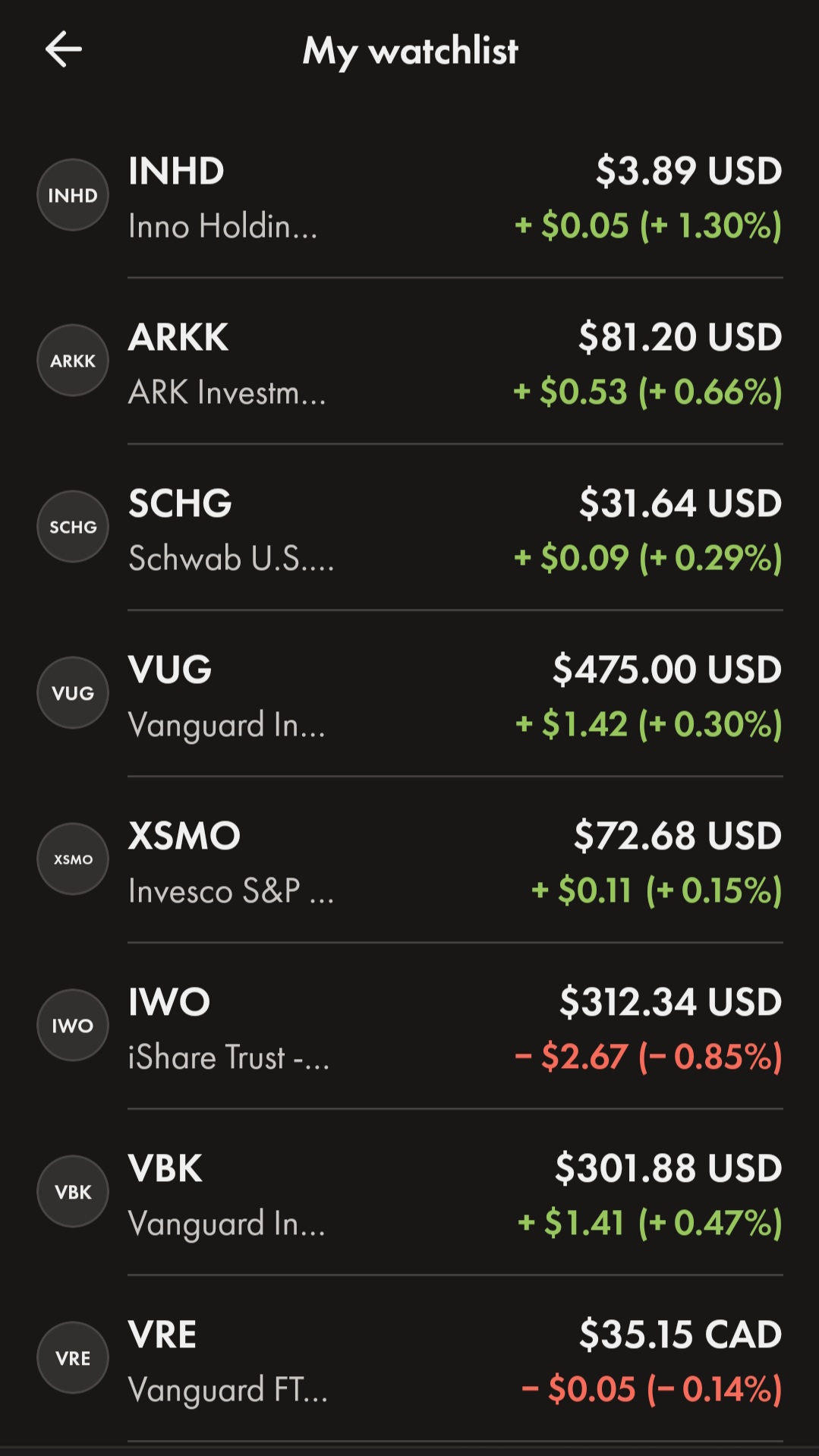Go back using the arrow icon
Viewport: 819px width, 1456px height.
point(64,50)
